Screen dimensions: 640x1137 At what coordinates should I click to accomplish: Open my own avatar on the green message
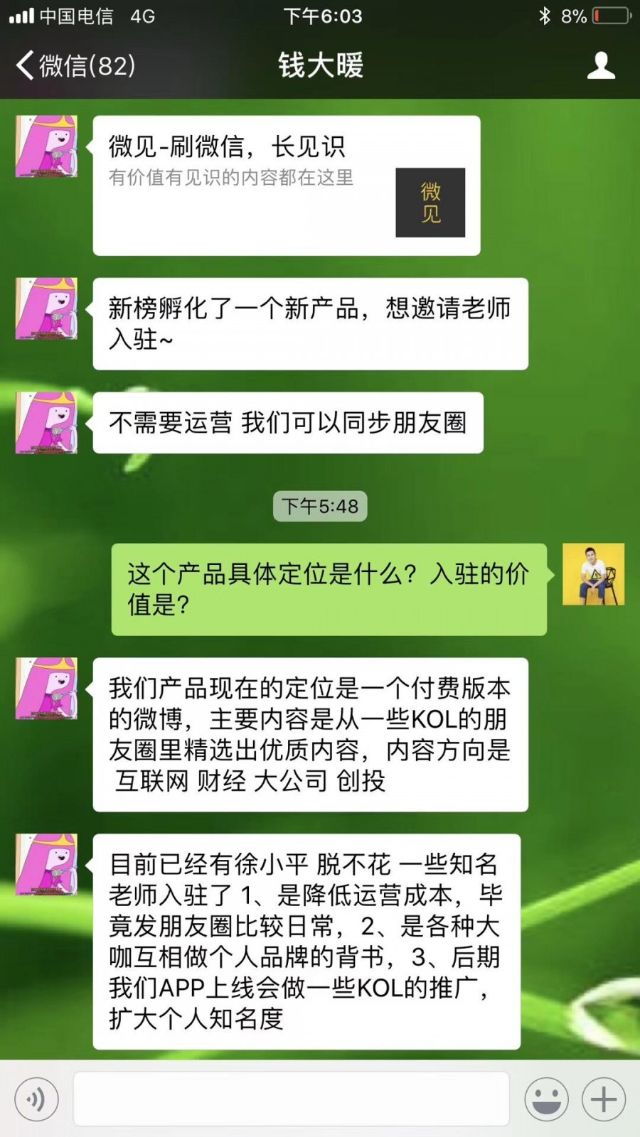pyautogui.click(x=593, y=574)
